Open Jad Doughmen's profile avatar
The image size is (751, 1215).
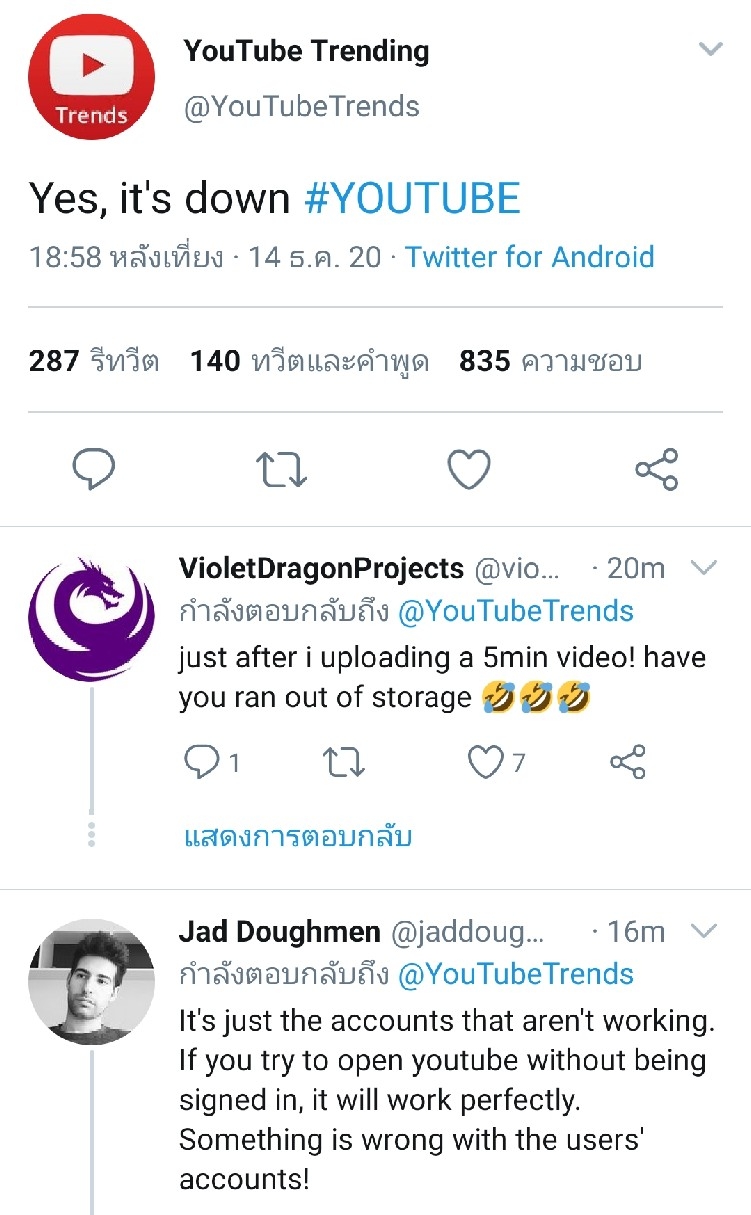[92, 981]
